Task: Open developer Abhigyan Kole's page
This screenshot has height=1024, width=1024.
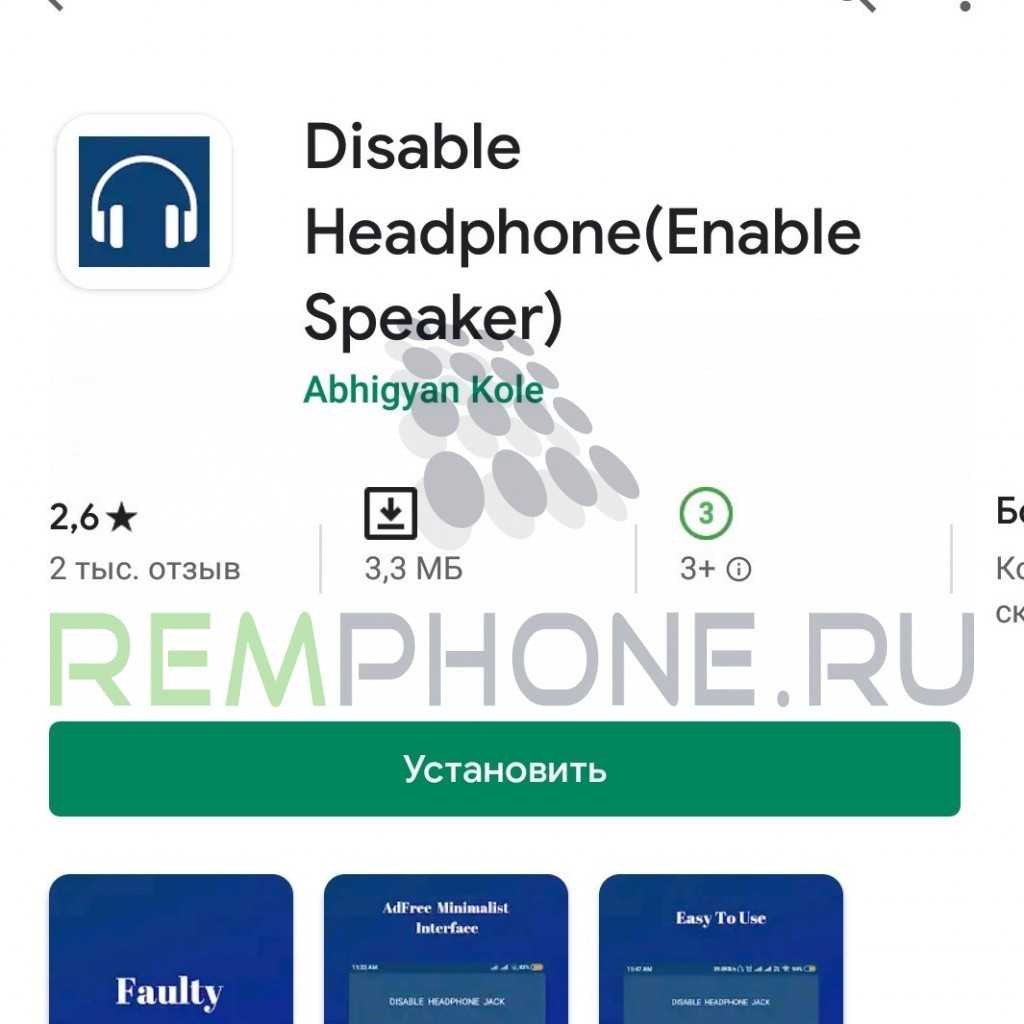Action: 423,389
